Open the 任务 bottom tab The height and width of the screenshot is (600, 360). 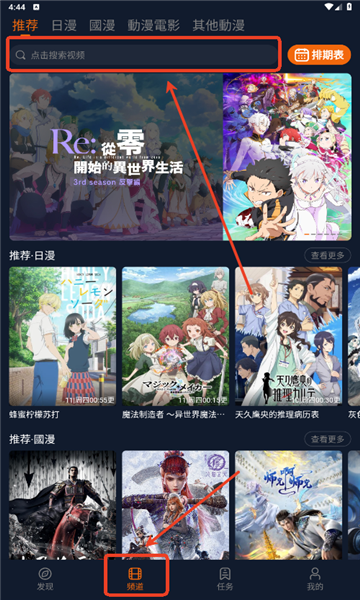click(225, 579)
